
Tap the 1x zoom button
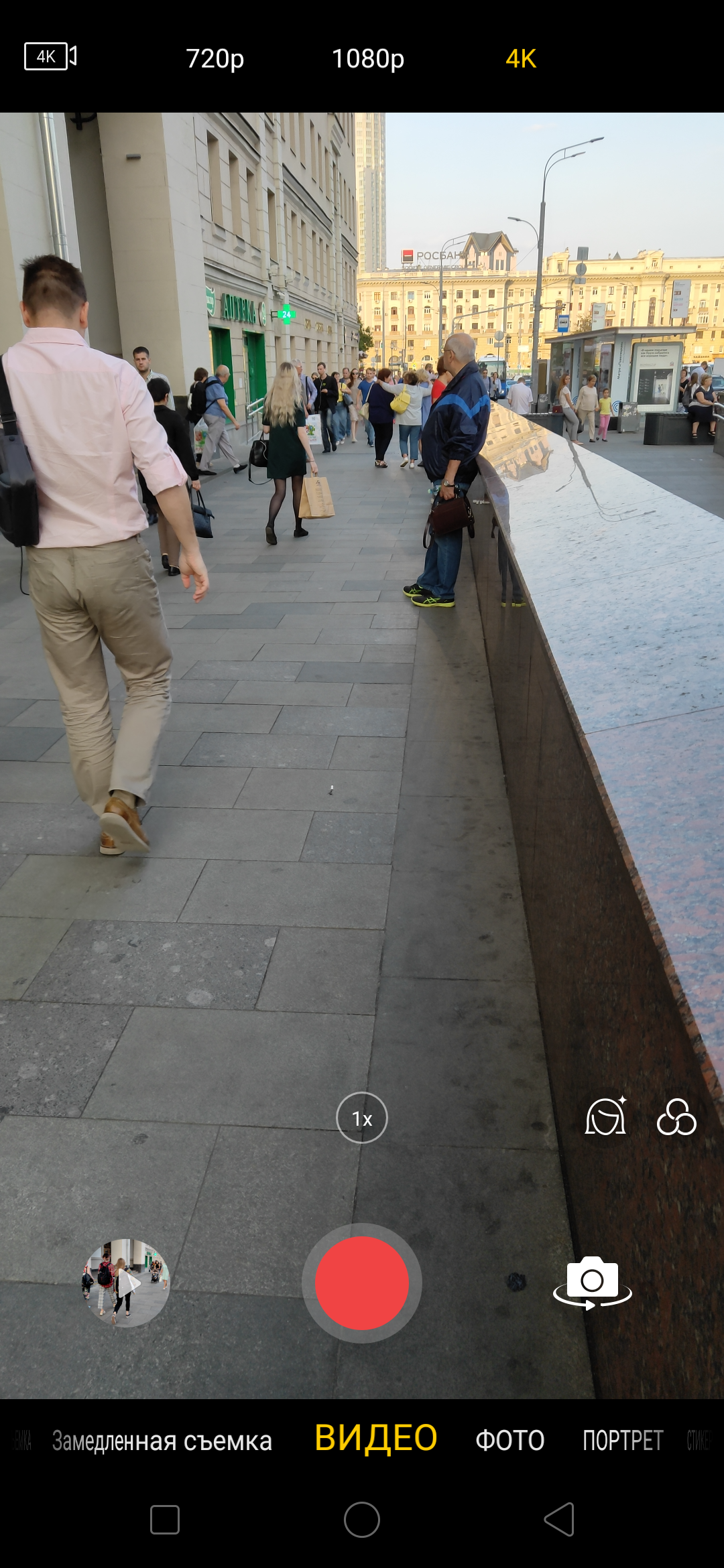[x=362, y=1118]
